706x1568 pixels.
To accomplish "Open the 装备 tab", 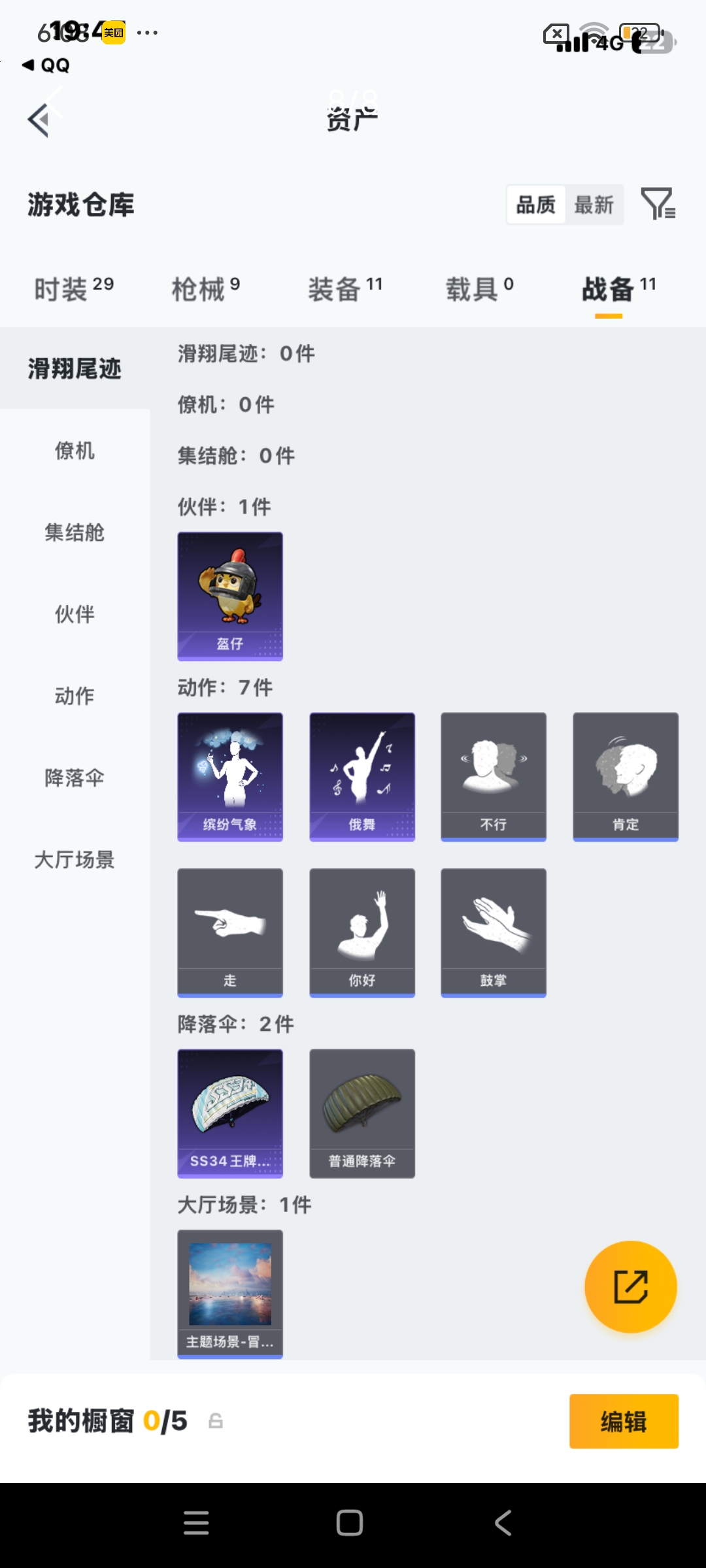I will tap(345, 289).
